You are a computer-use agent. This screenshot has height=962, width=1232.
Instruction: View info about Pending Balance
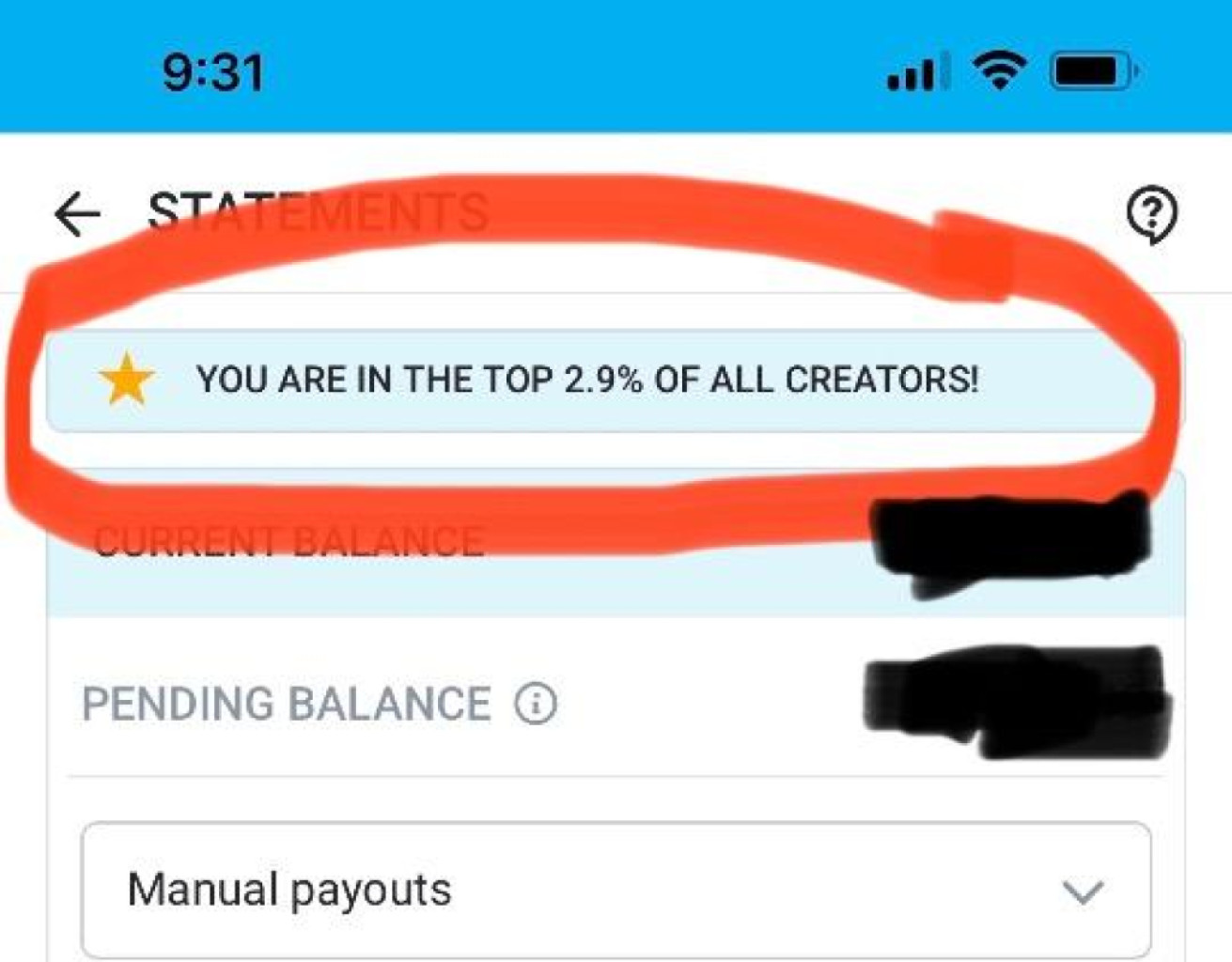tap(536, 704)
